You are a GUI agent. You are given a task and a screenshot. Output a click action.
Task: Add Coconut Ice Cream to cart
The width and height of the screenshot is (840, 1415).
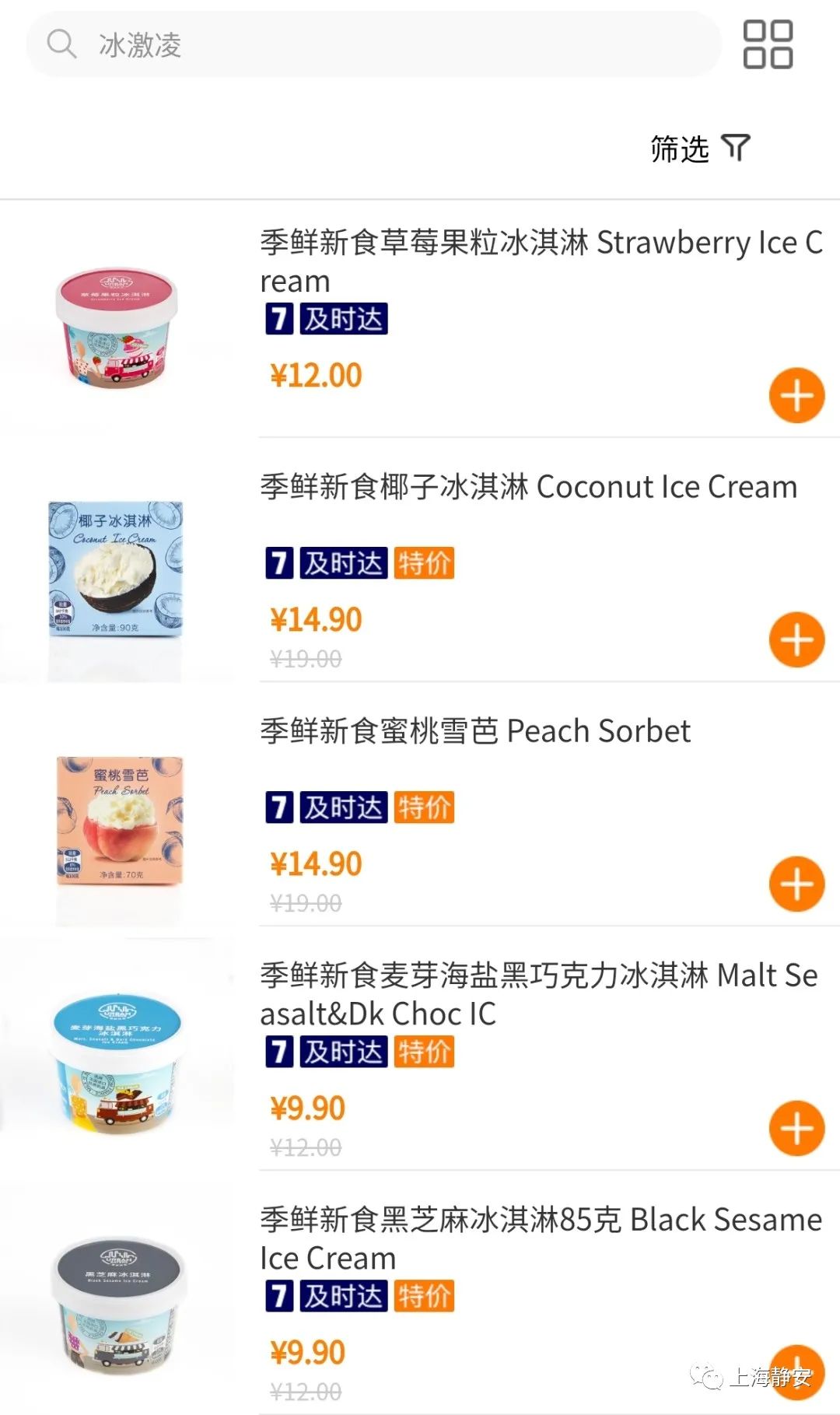point(796,639)
